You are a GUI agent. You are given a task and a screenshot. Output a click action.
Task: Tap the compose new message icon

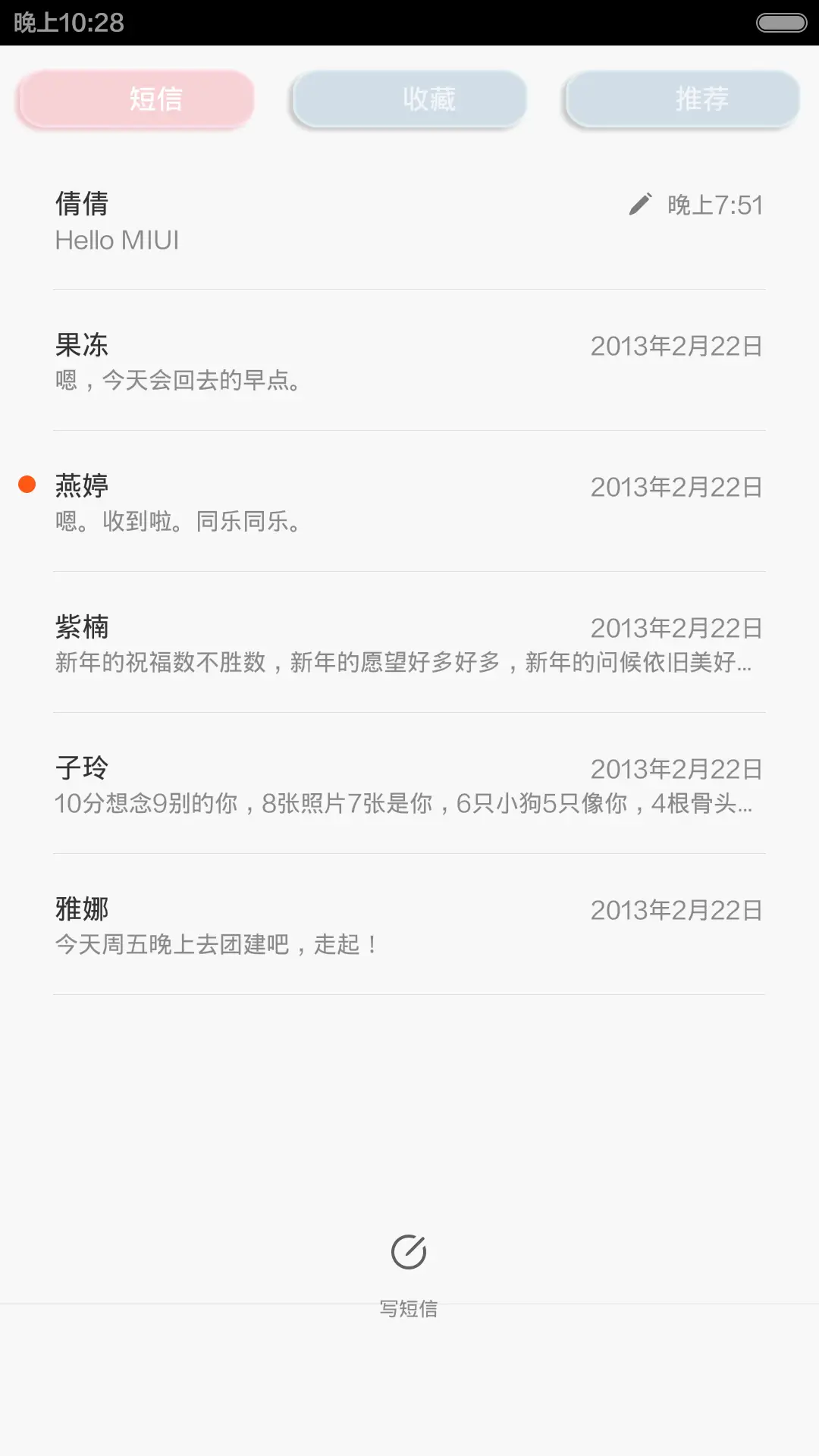point(409,1251)
